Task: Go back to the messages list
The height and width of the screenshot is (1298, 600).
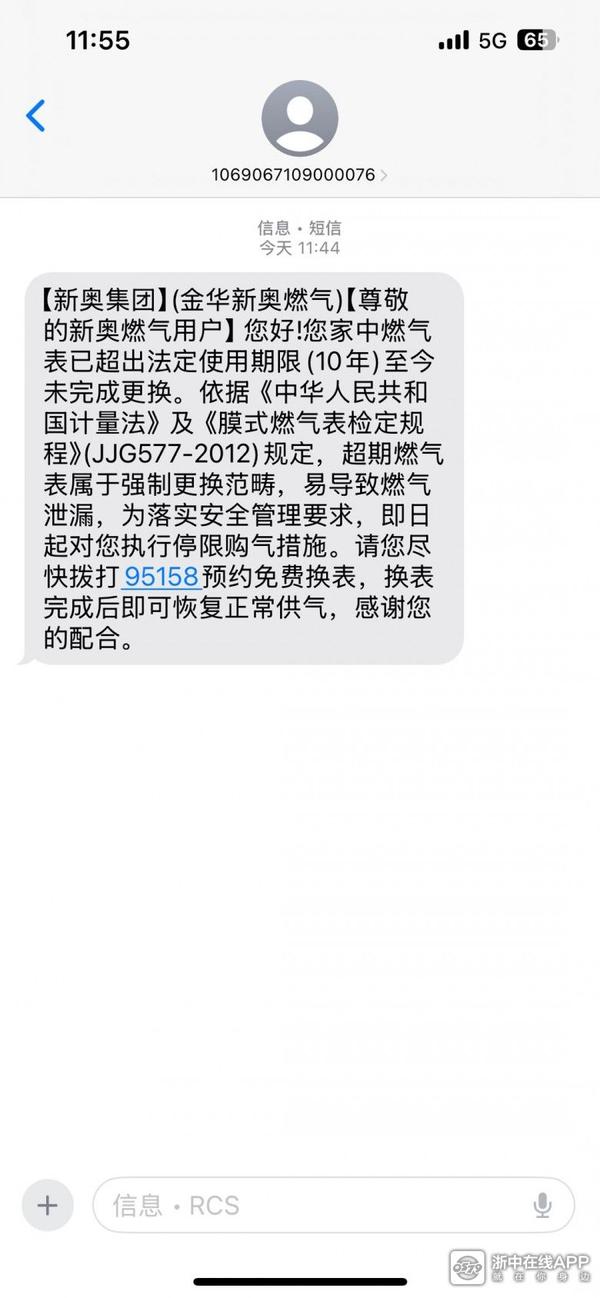Action: click(35, 116)
